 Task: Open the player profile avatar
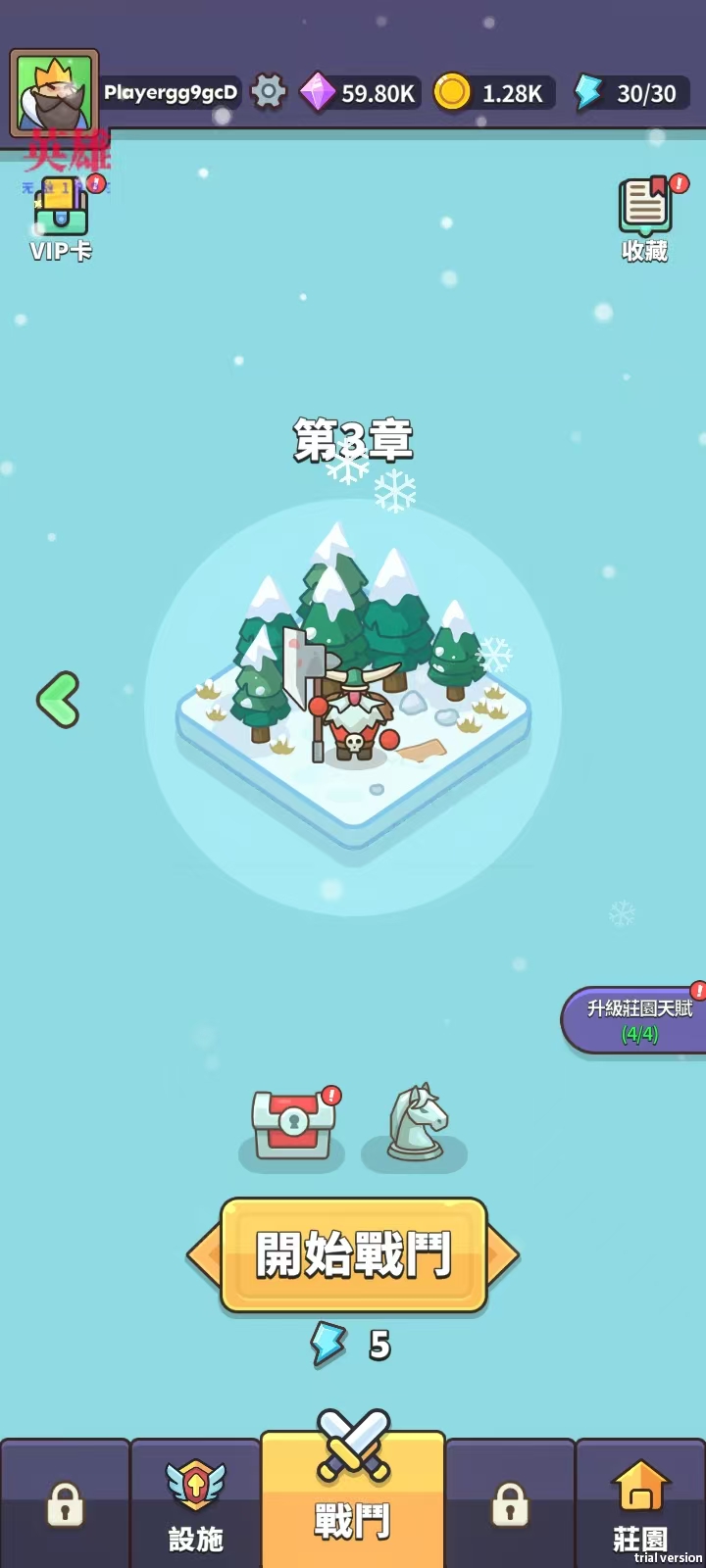54,93
